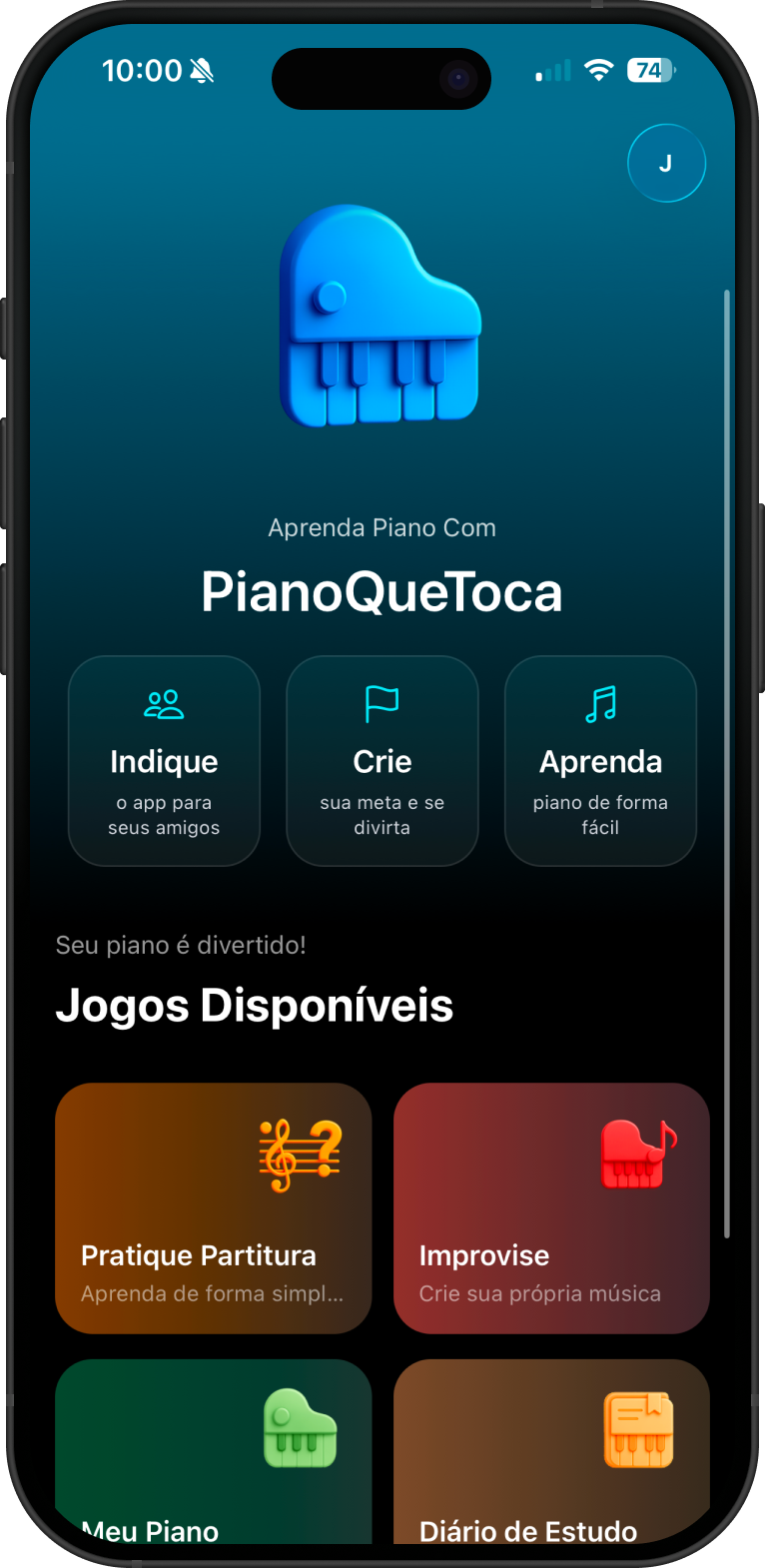Tap the Aprenda piano de forma fácil card
The width and height of the screenshot is (765, 1568).
[600, 761]
